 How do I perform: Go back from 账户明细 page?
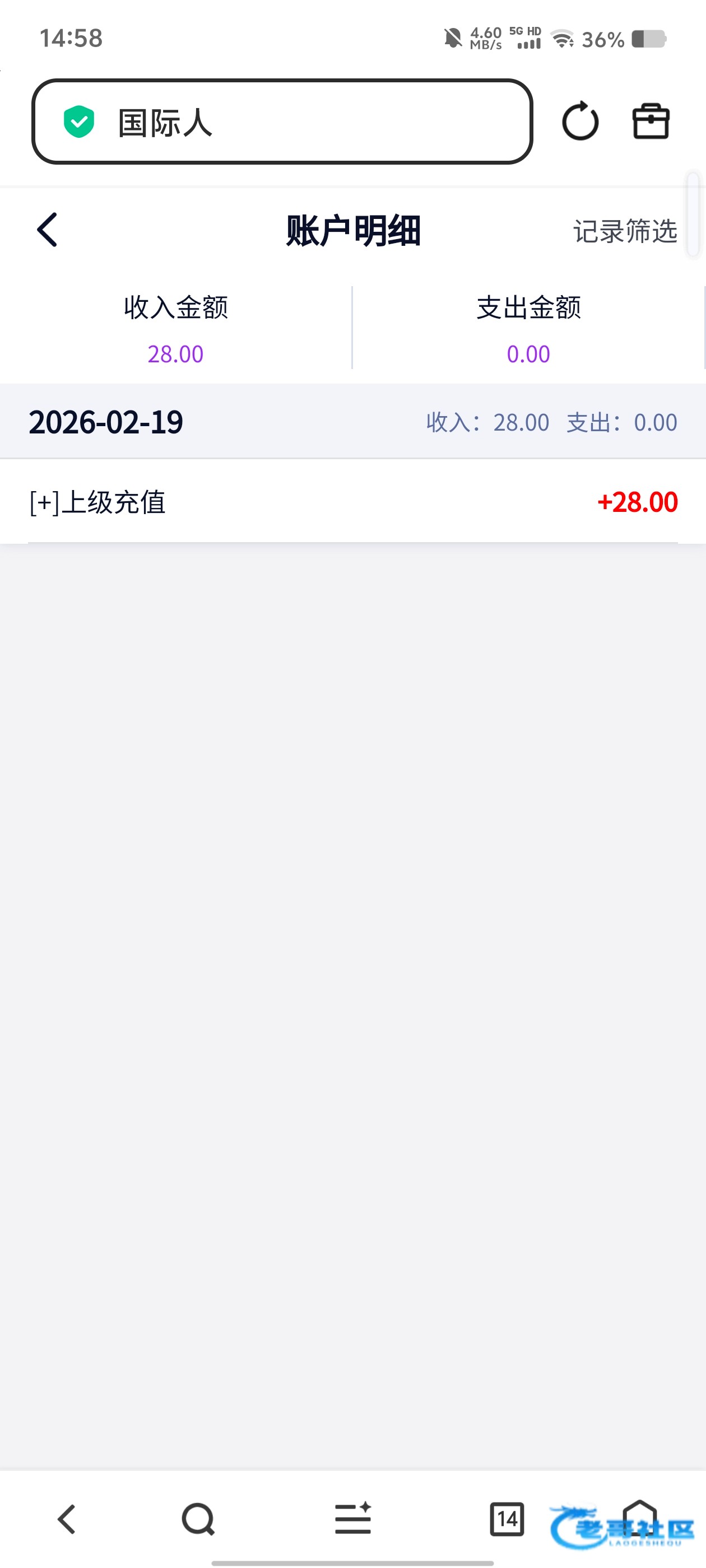coord(48,230)
